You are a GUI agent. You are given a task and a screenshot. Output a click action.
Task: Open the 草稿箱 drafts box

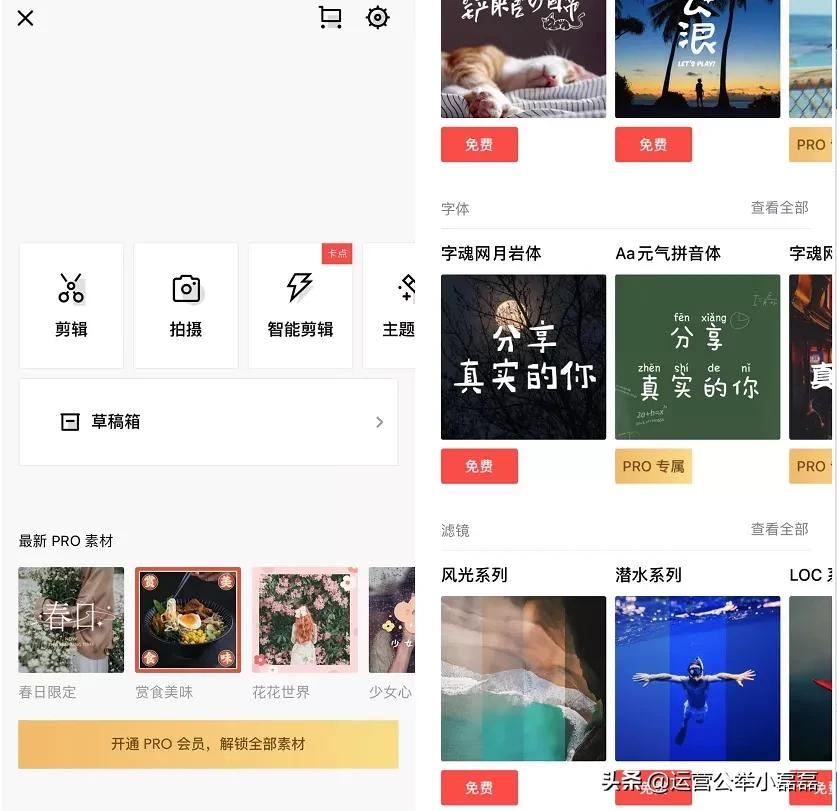(x=208, y=422)
